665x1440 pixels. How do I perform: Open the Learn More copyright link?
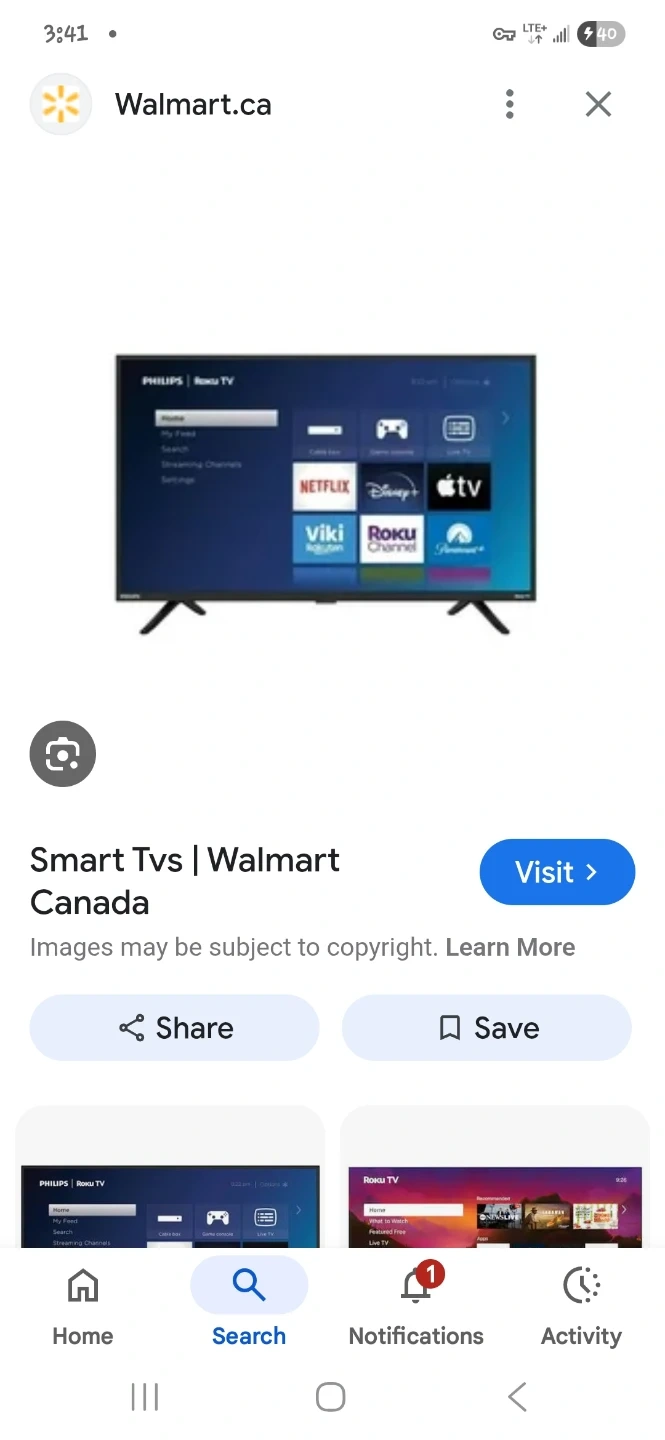click(x=510, y=947)
